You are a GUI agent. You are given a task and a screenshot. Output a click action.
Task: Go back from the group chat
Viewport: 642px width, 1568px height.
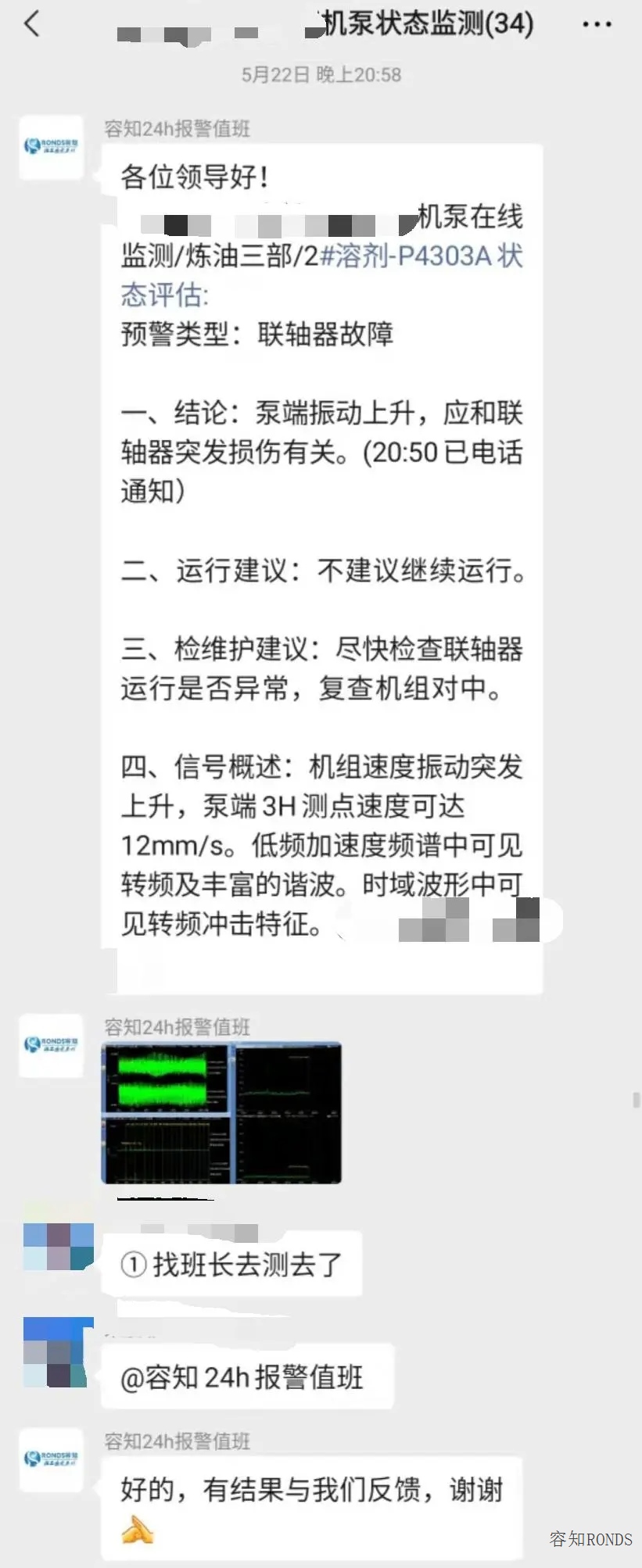pyautogui.click(x=31, y=24)
